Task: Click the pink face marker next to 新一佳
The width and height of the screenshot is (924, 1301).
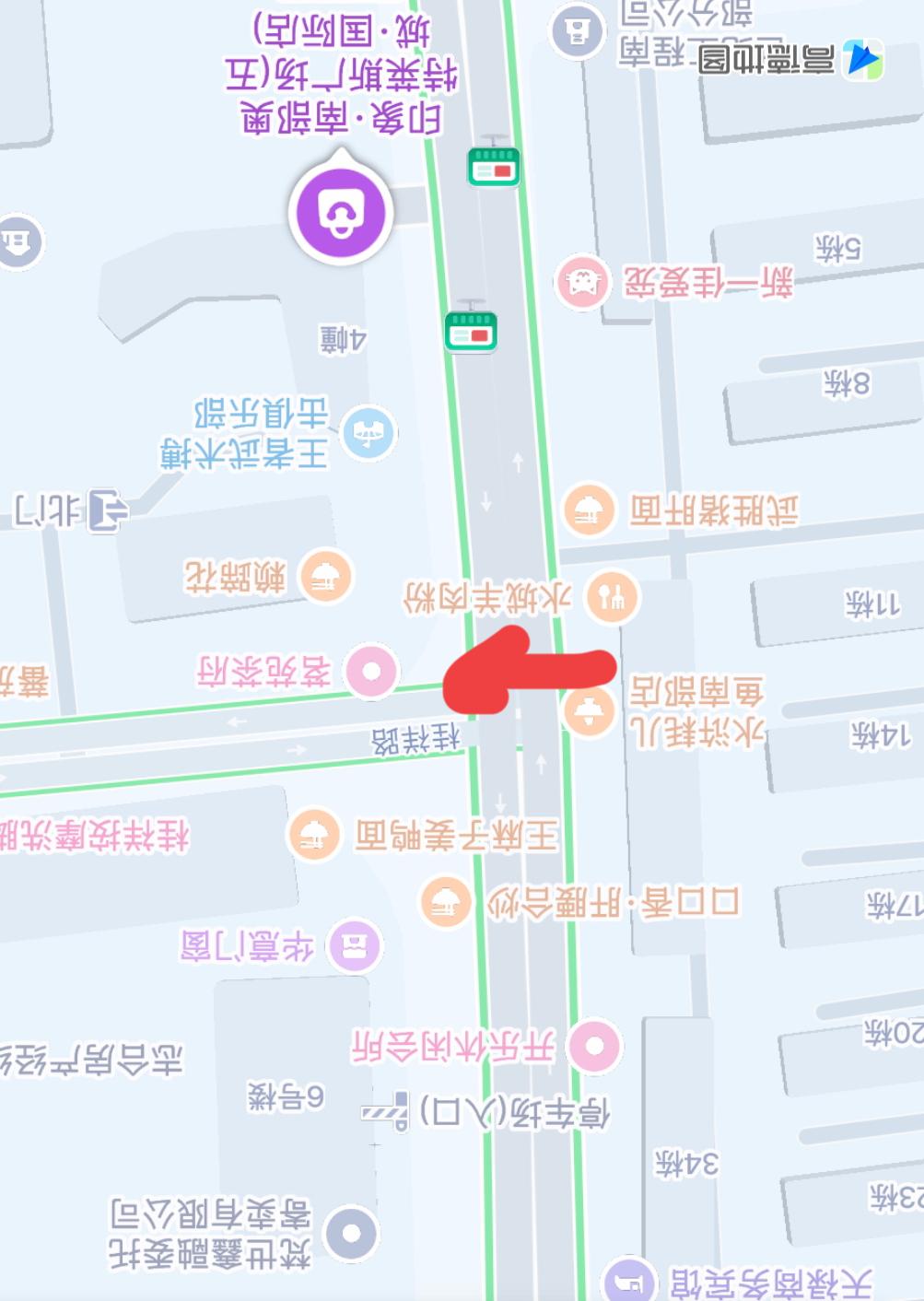Action: pos(580,281)
